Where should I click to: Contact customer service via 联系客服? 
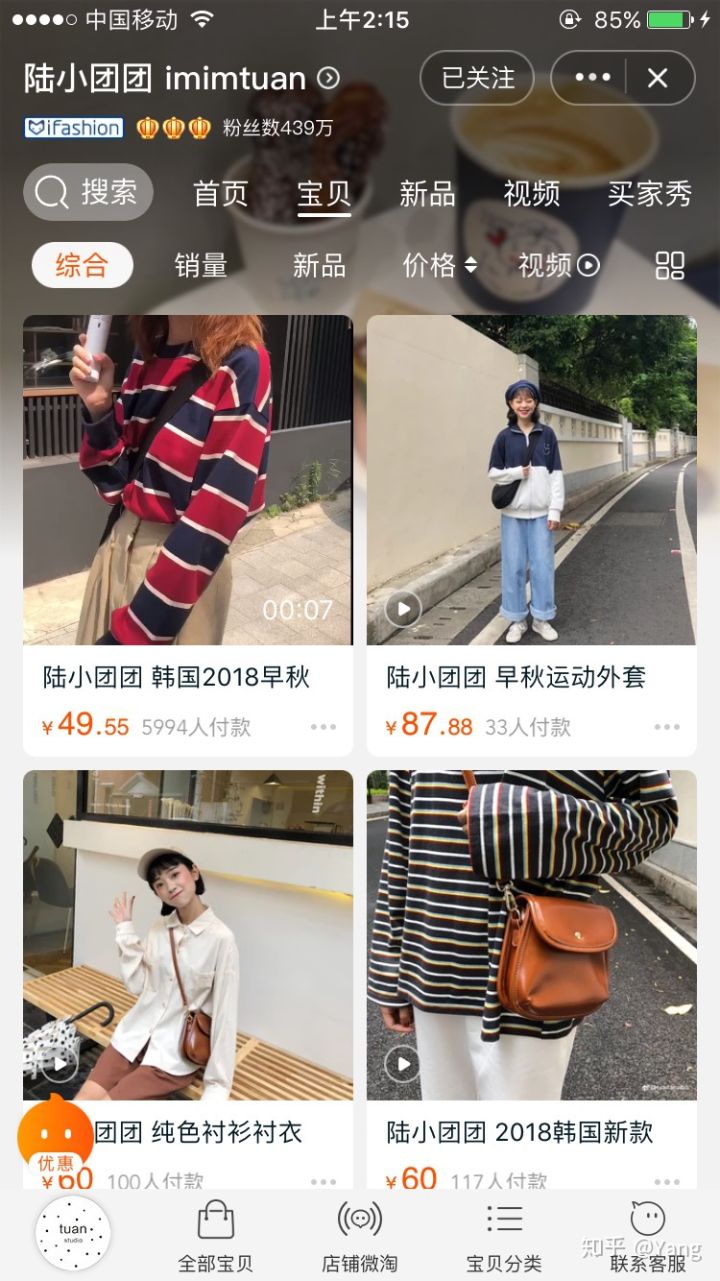click(648, 1235)
